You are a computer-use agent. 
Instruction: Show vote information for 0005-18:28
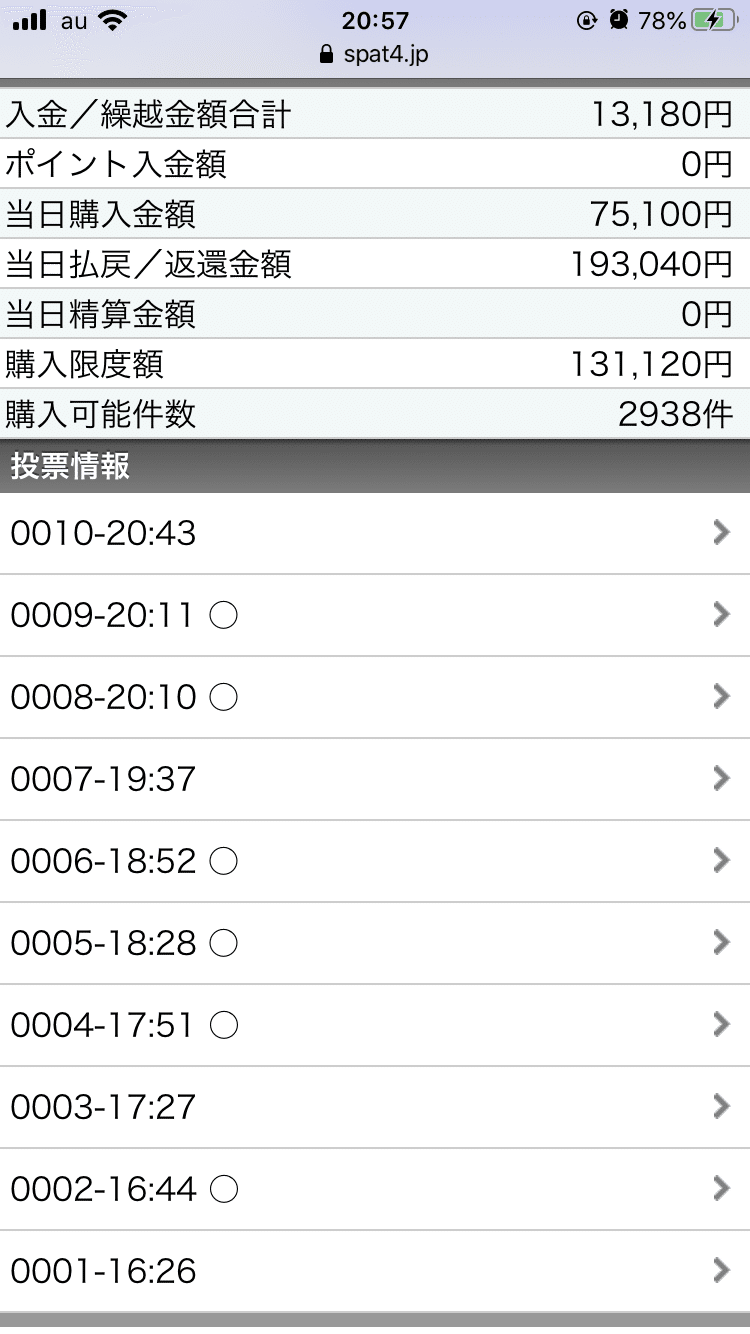coord(375,943)
